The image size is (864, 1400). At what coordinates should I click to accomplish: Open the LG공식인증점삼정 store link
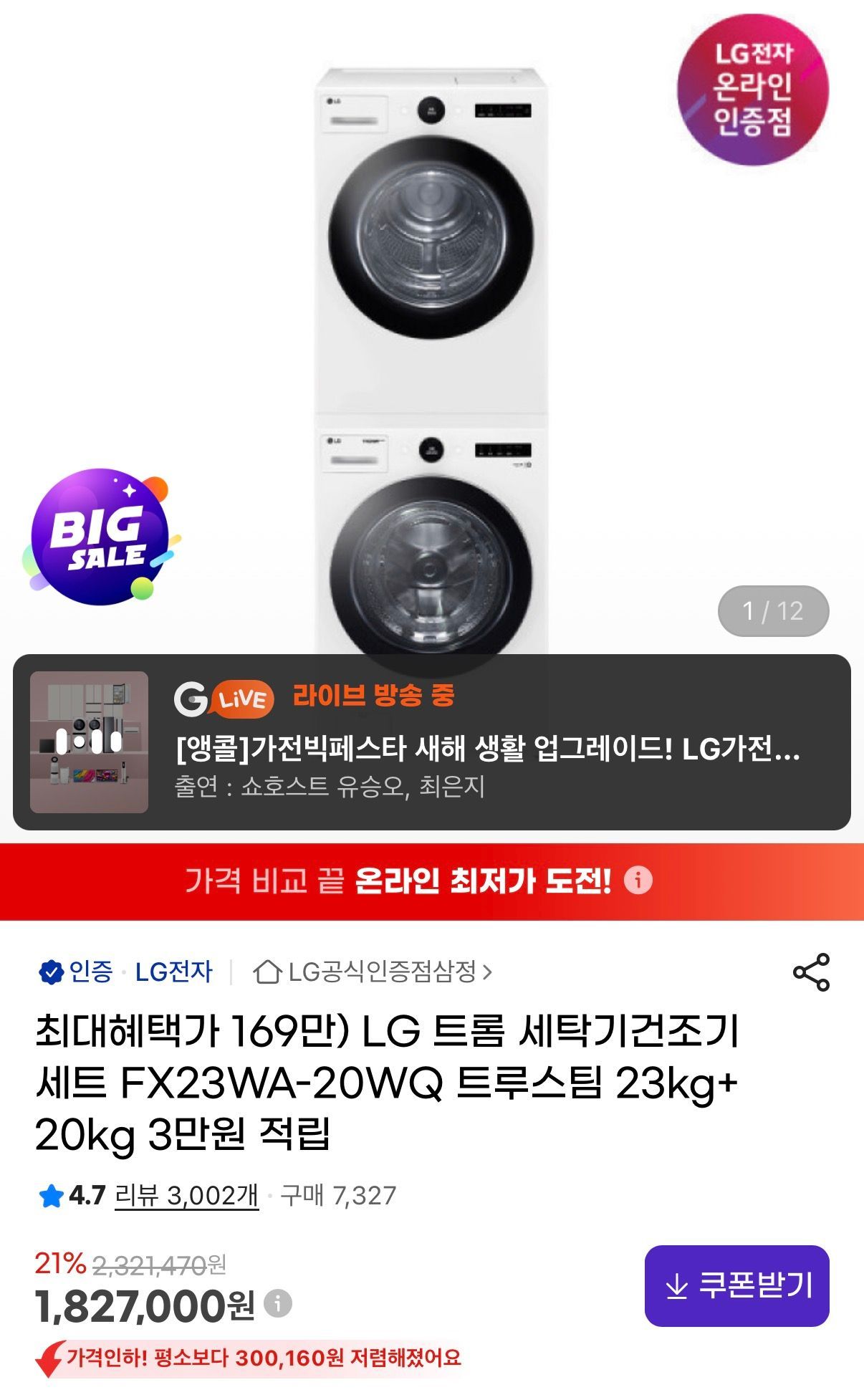pyautogui.click(x=373, y=972)
